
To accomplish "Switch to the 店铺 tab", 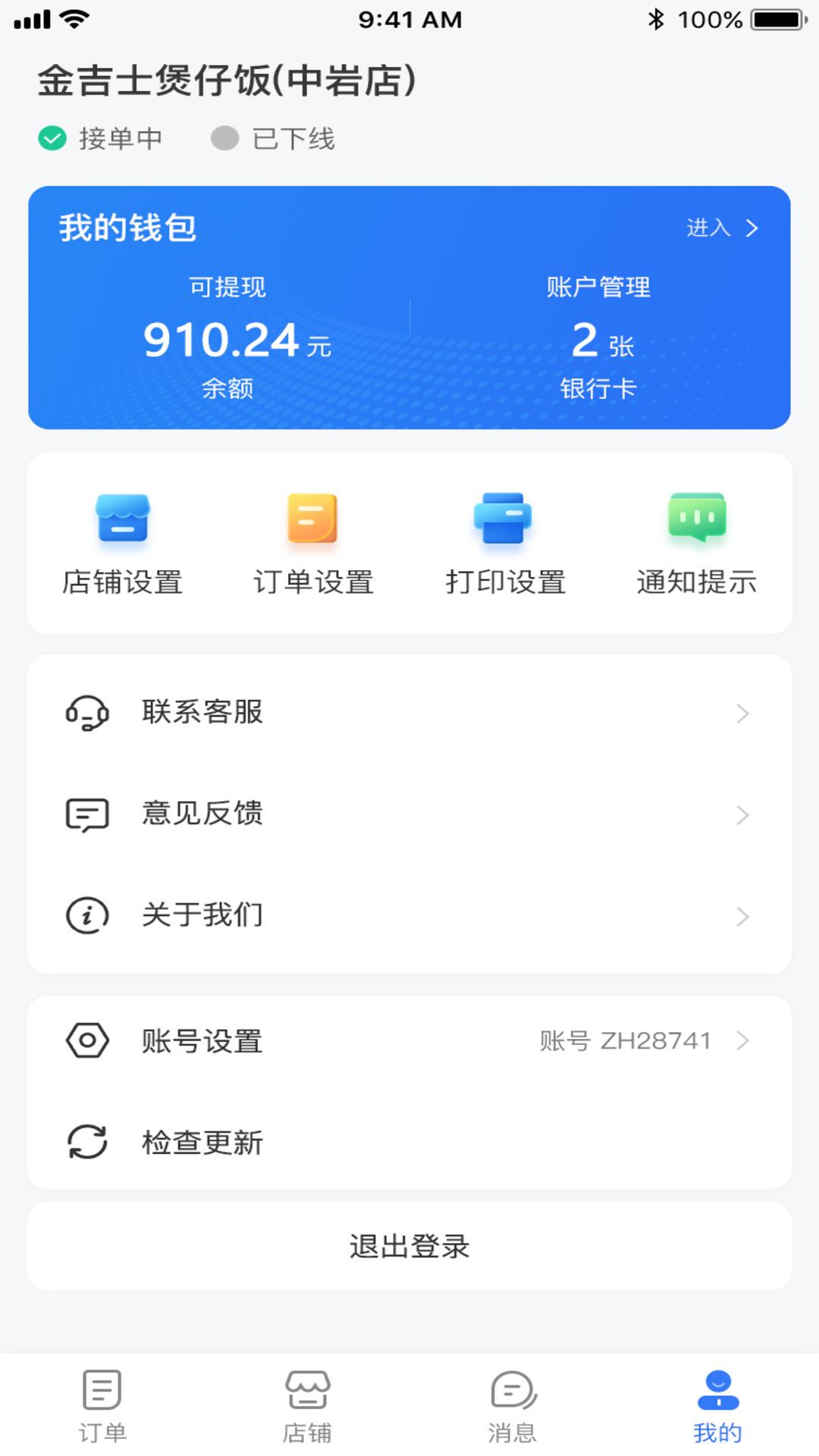I will click(307, 1405).
